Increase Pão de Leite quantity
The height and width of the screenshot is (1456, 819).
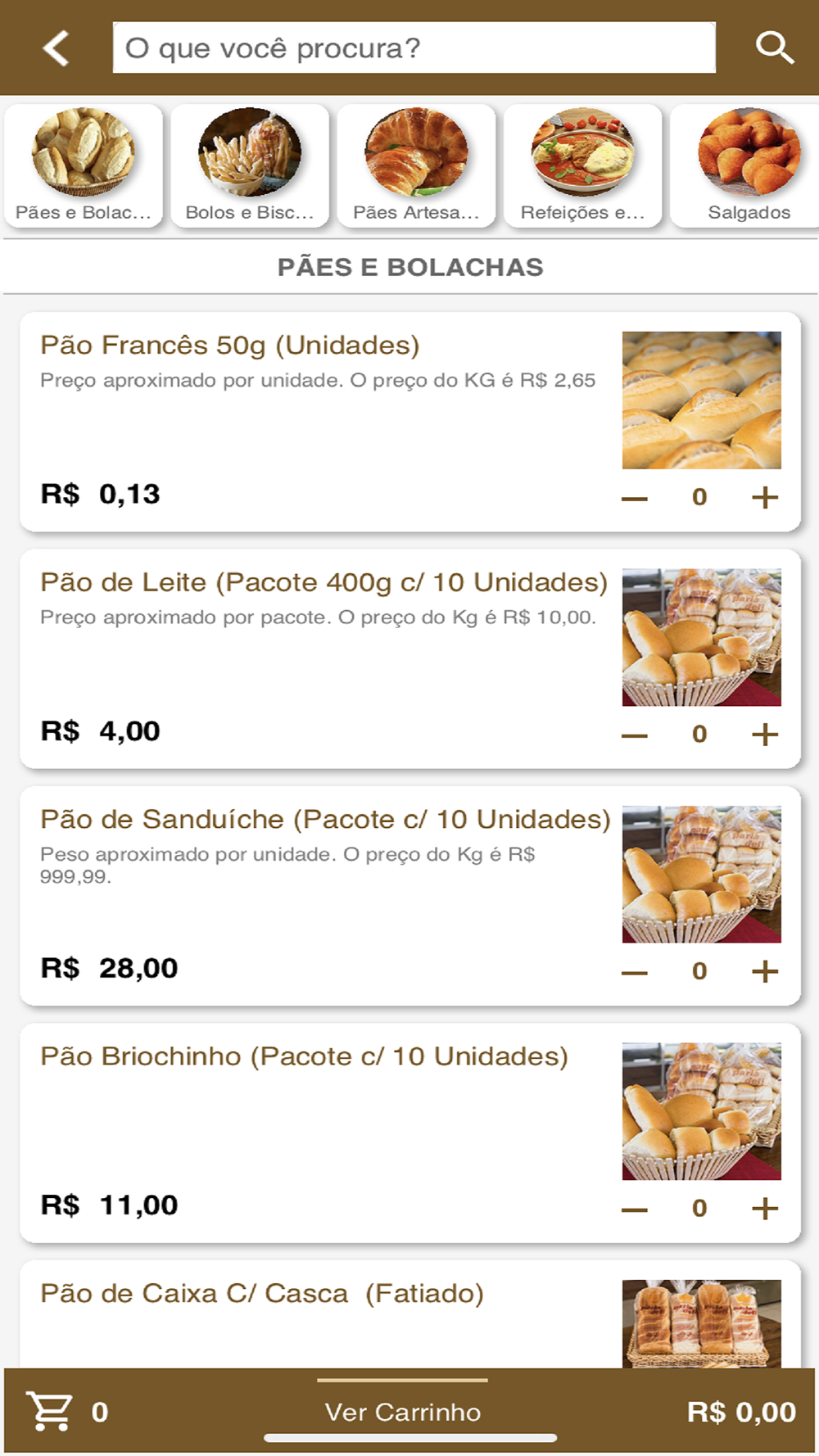765,735
